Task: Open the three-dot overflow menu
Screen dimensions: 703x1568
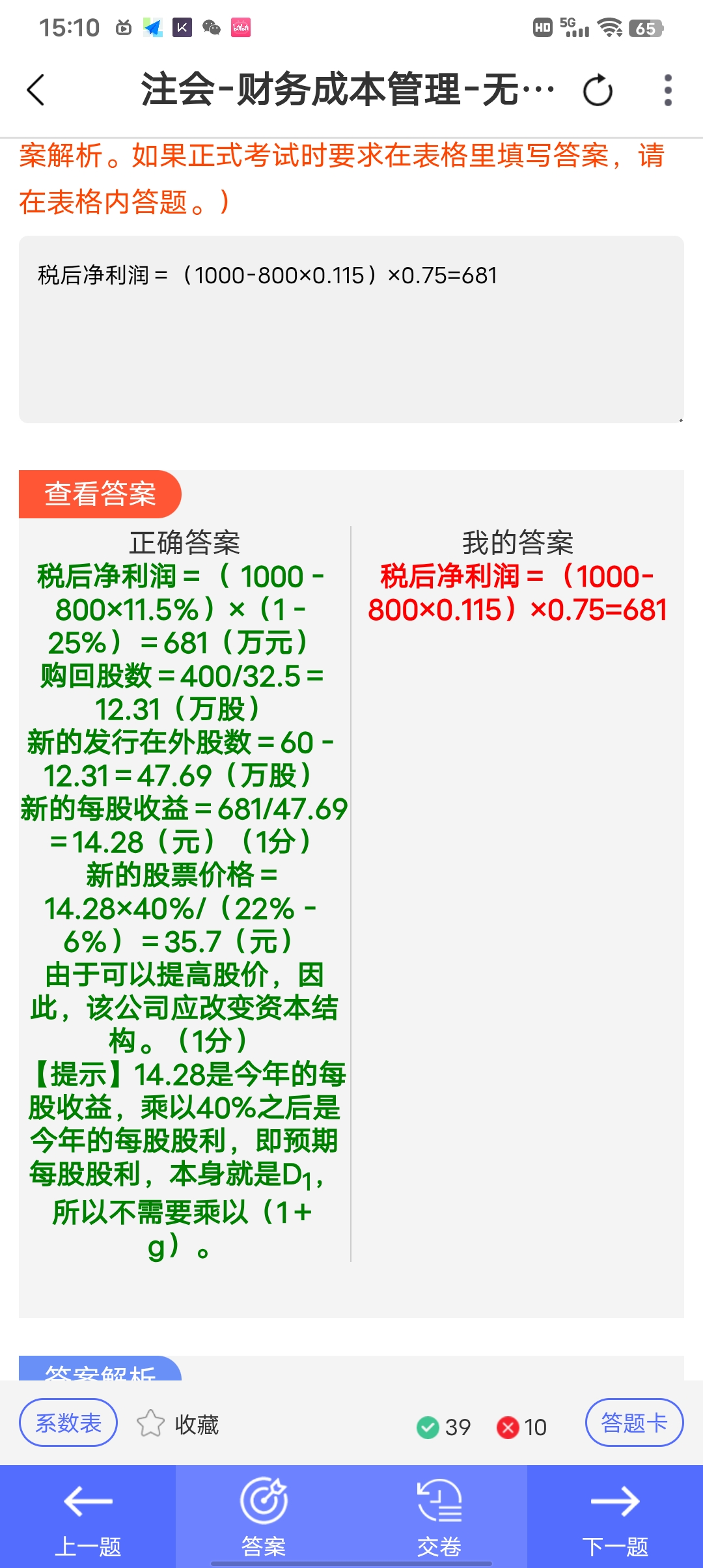Action: pos(667,90)
